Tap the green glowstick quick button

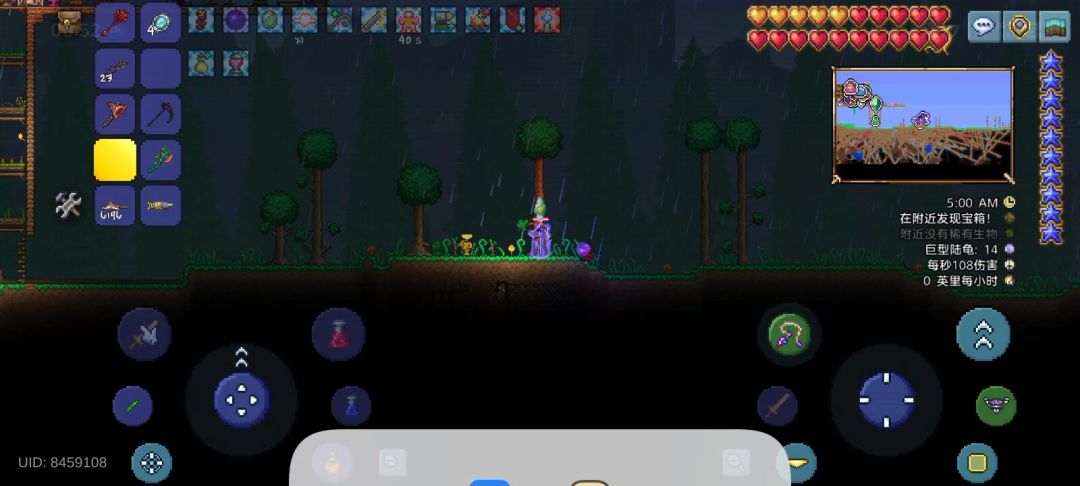tap(133, 405)
